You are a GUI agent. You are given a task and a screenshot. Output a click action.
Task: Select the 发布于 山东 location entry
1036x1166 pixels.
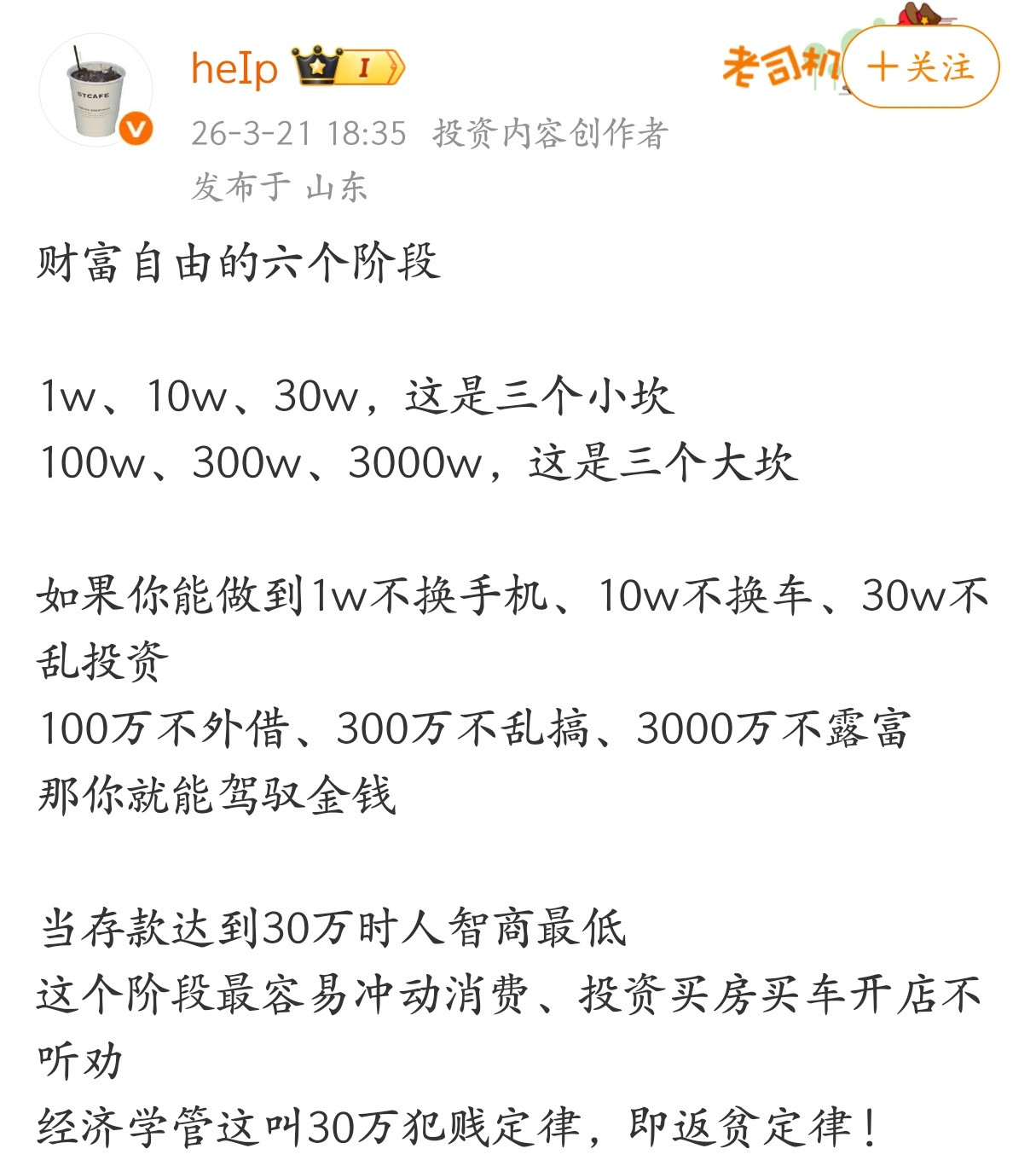tap(281, 189)
